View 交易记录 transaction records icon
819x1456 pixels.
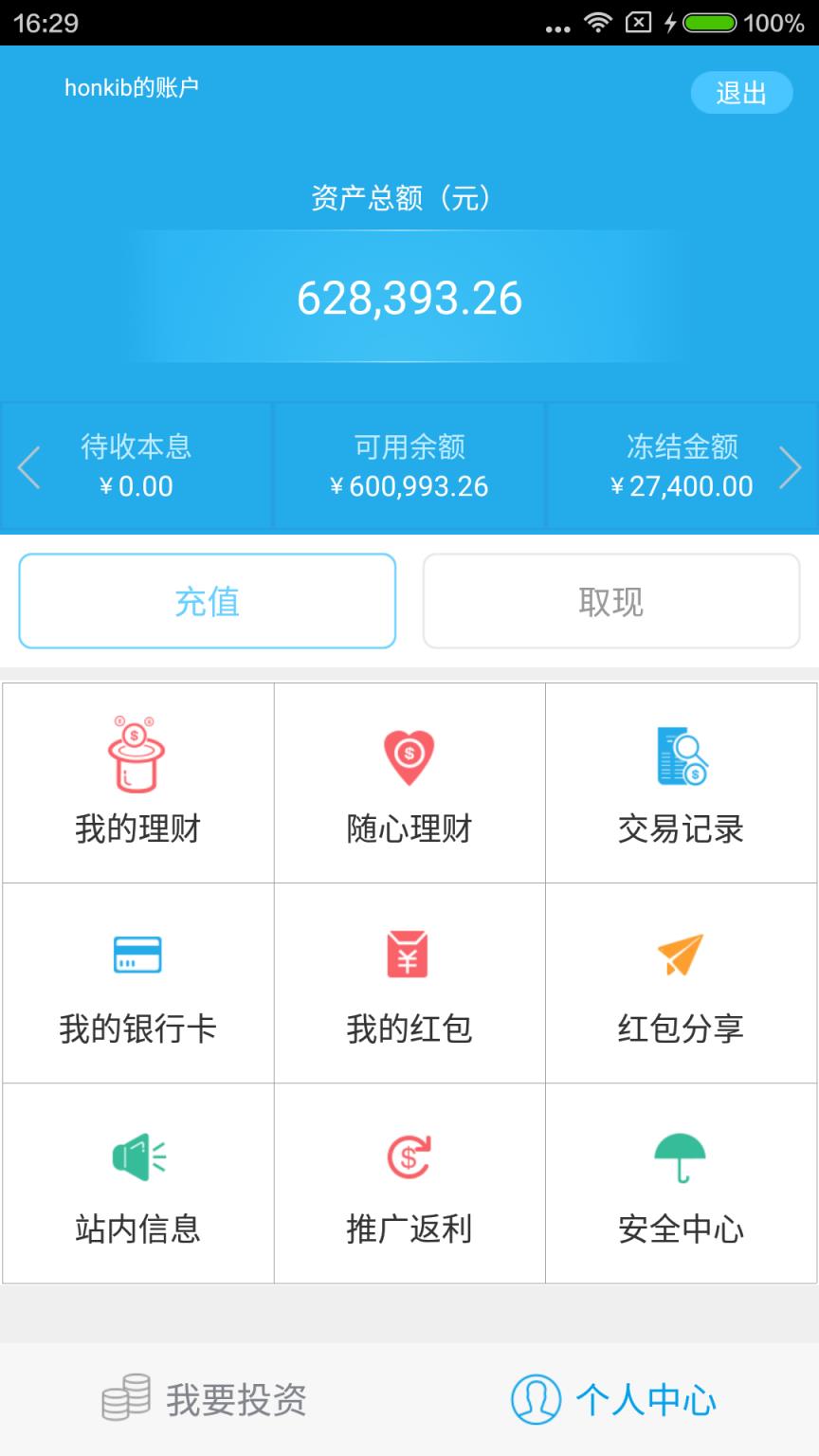[681, 756]
